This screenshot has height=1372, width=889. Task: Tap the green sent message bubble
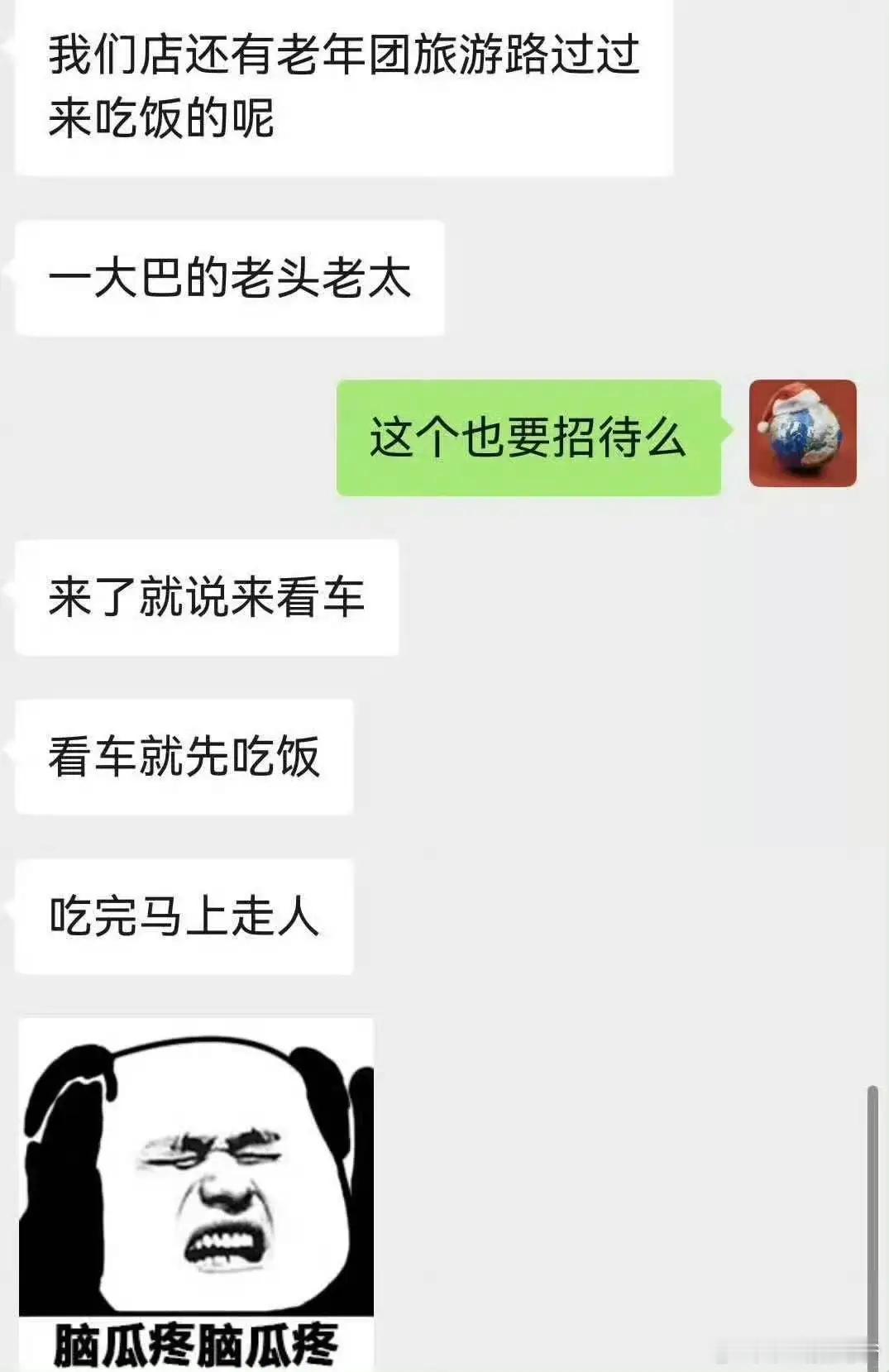[x=529, y=437]
